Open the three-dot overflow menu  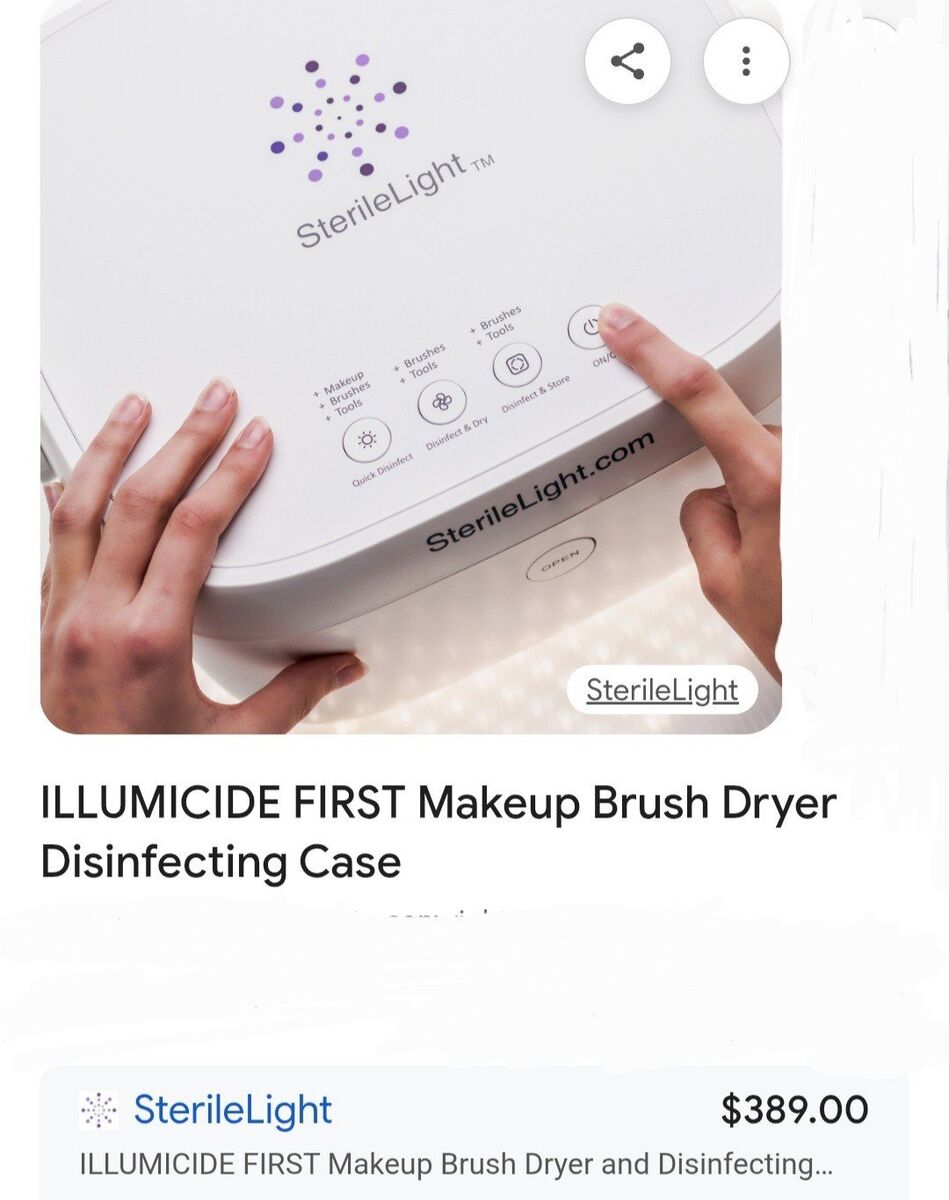pos(746,62)
